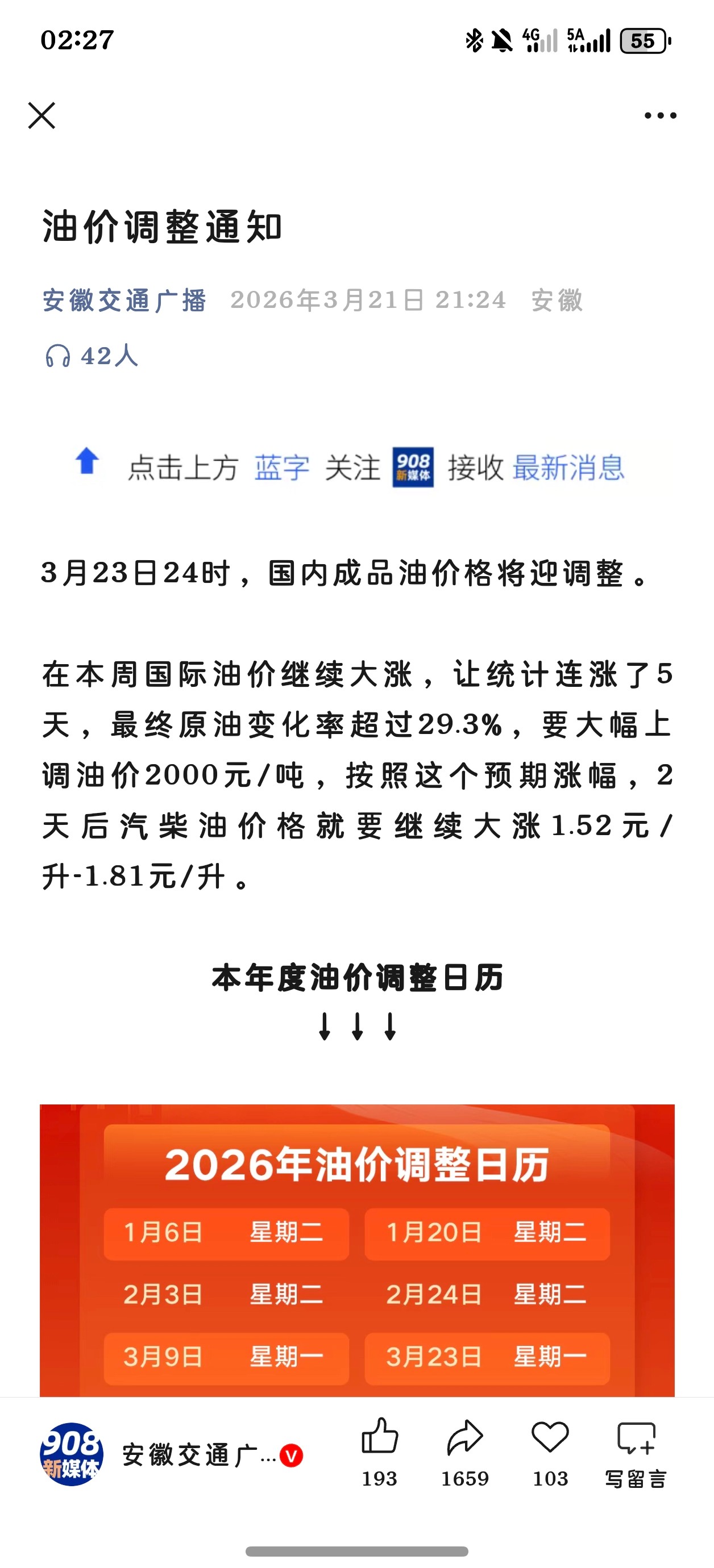Open 安徽交通广播 account link under title
The image size is (714, 1568).
124,301
